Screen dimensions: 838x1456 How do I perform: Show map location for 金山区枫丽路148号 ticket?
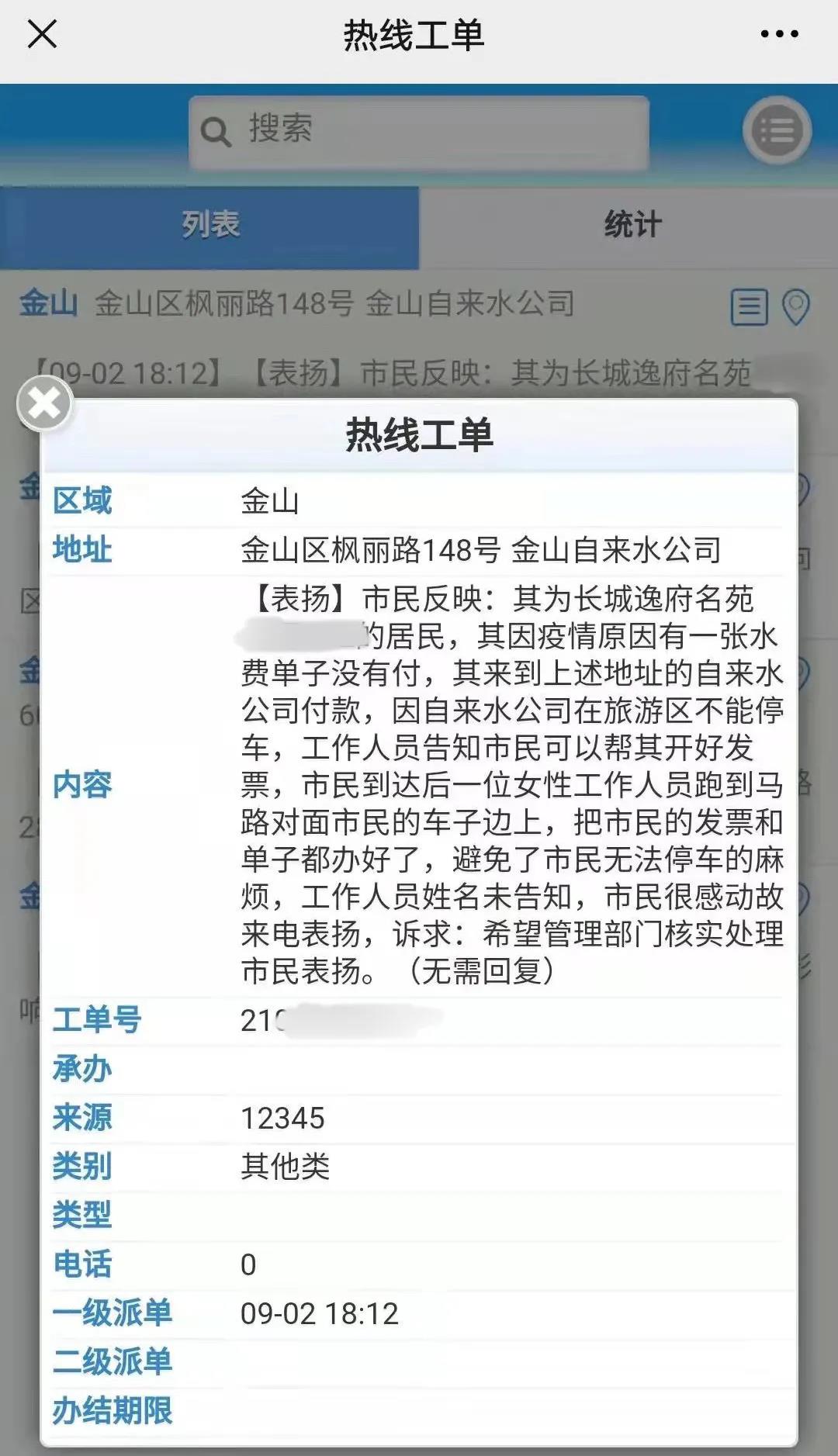pyautogui.click(x=795, y=307)
